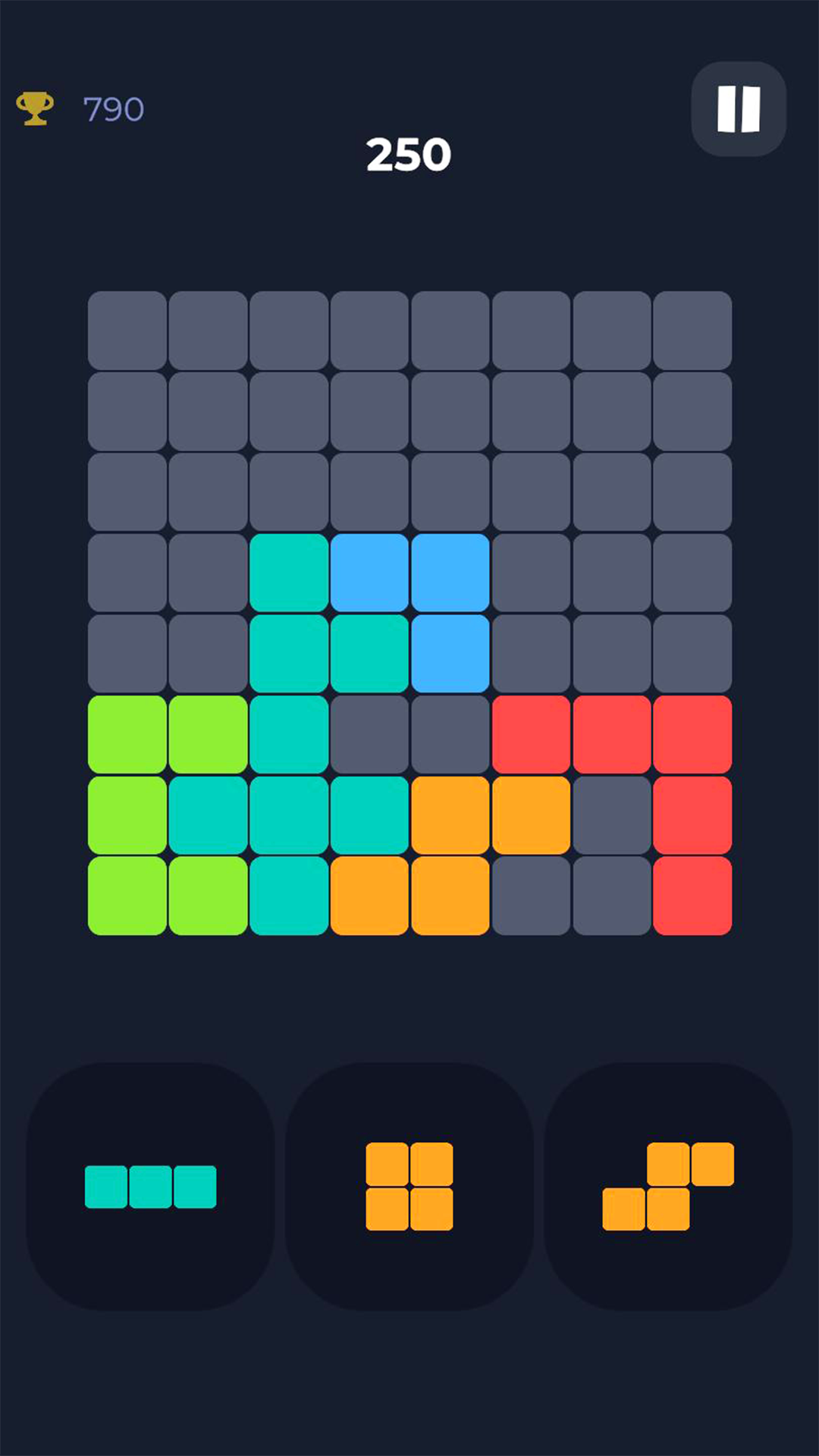Pause the game

tap(739, 108)
